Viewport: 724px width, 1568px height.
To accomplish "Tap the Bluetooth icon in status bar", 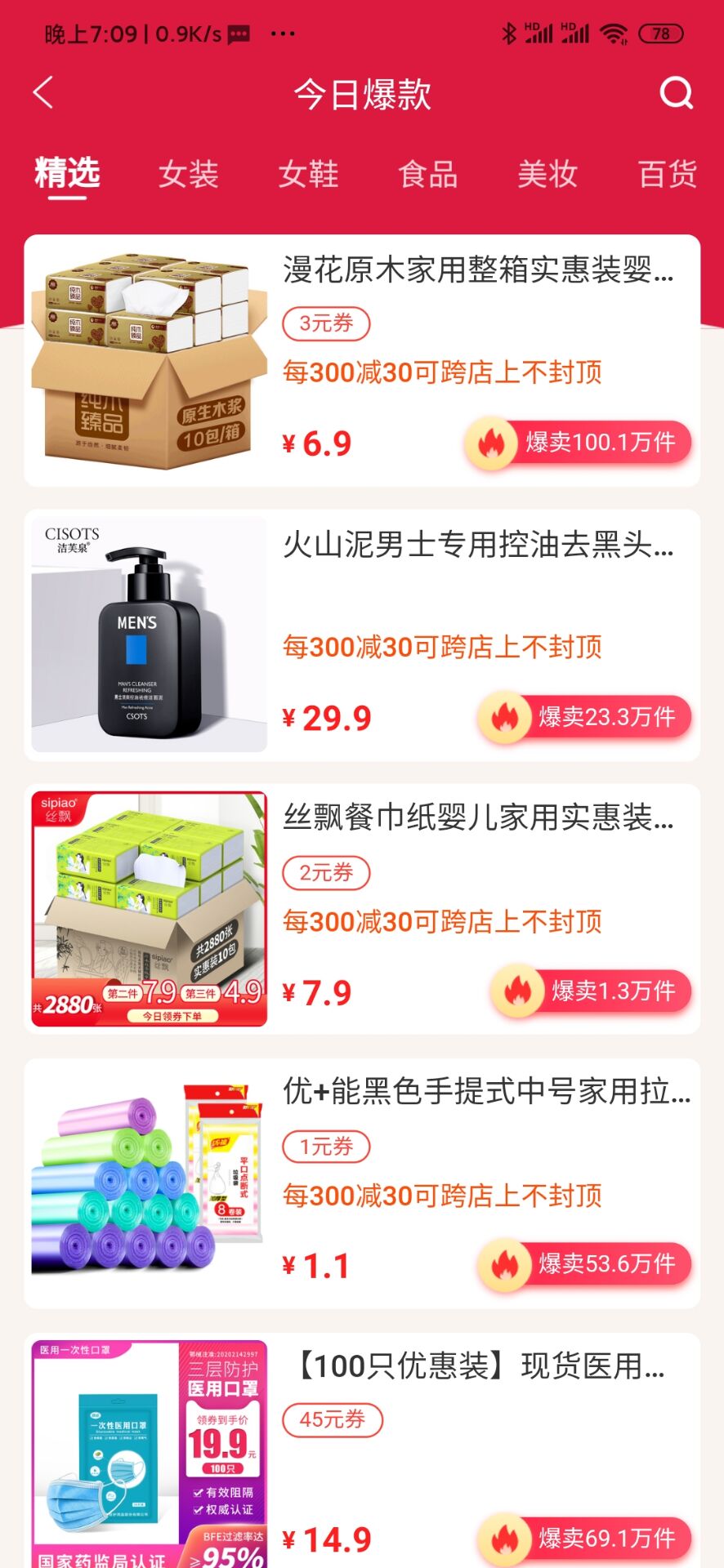I will tap(508, 33).
